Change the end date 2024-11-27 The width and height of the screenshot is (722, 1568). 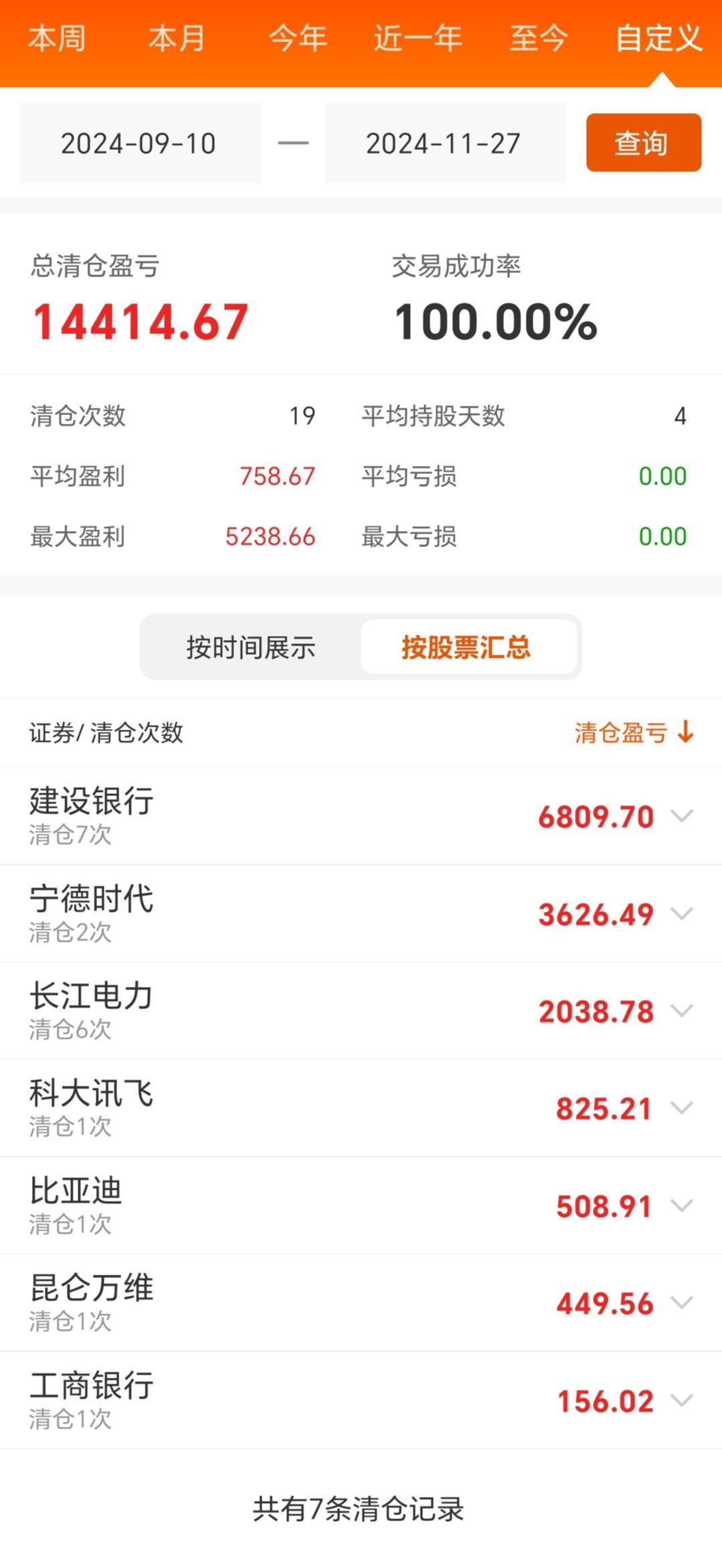pyautogui.click(x=446, y=143)
